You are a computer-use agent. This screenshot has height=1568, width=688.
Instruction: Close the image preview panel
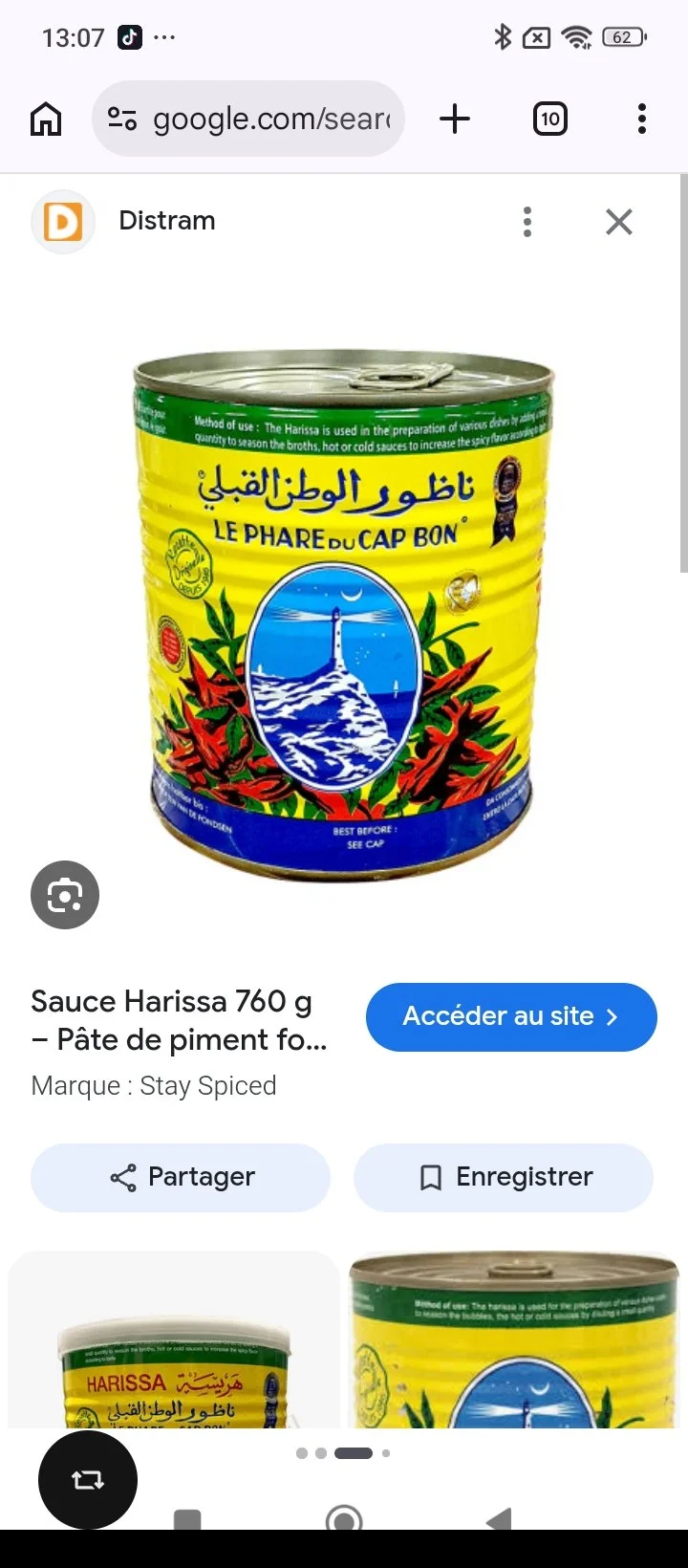pyautogui.click(x=619, y=222)
